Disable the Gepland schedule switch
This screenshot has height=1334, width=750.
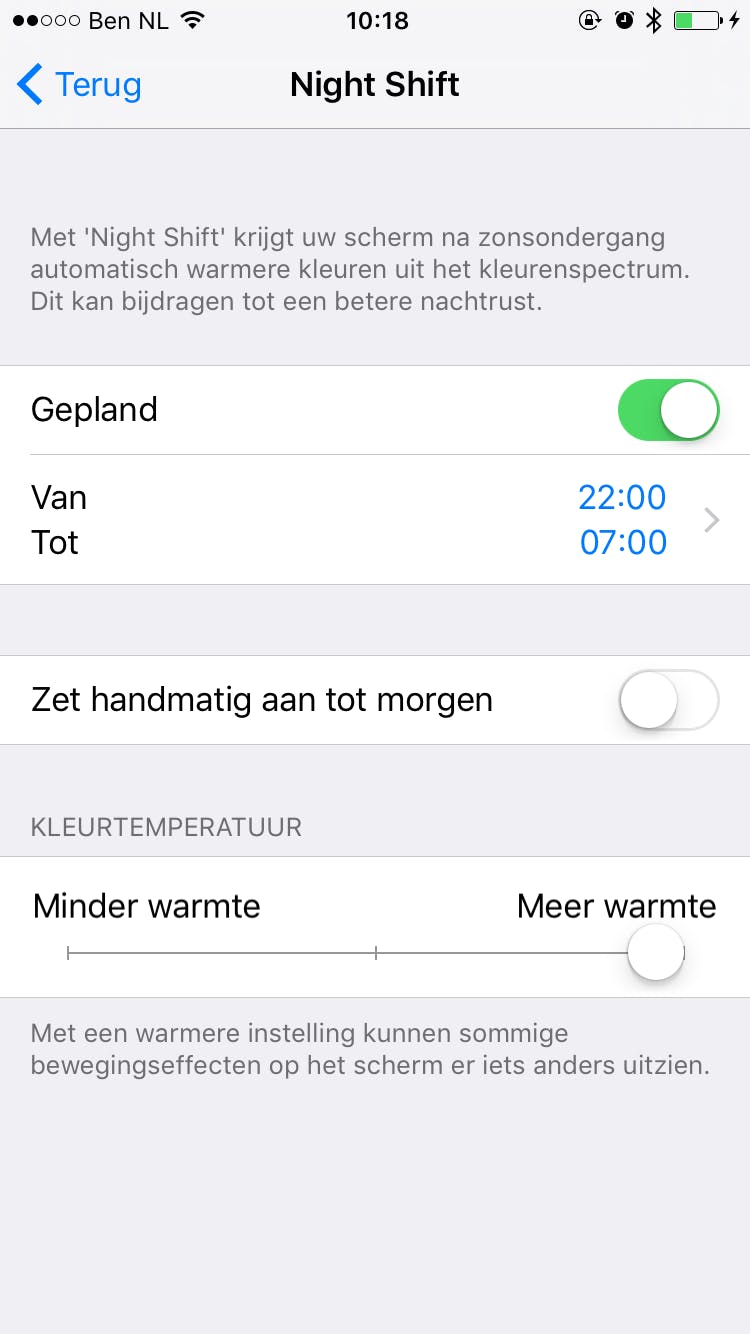pyautogui.click(x=668, y=410)
